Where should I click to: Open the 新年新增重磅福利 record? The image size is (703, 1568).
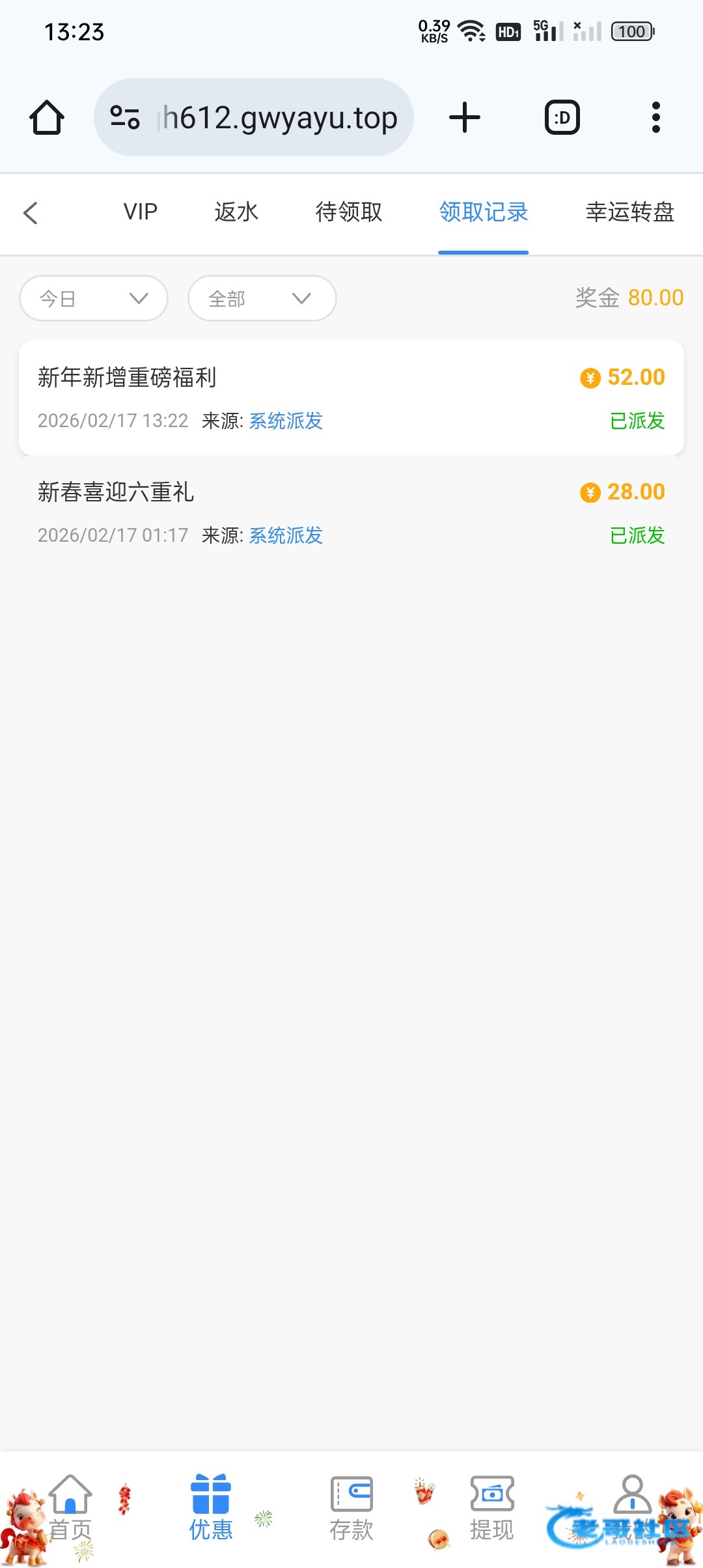(x=351, y=398)
